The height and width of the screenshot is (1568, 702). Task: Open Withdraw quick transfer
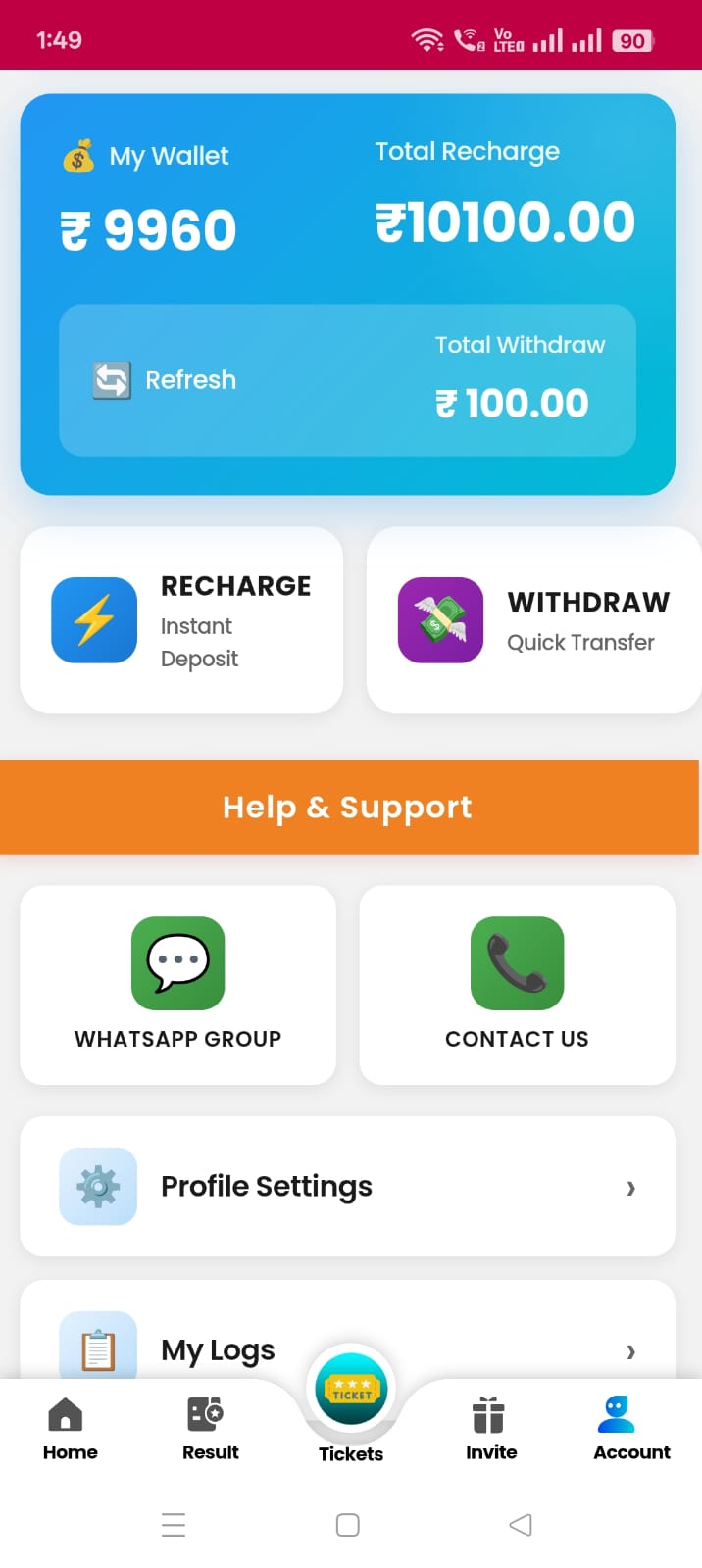tap(533, 619)
